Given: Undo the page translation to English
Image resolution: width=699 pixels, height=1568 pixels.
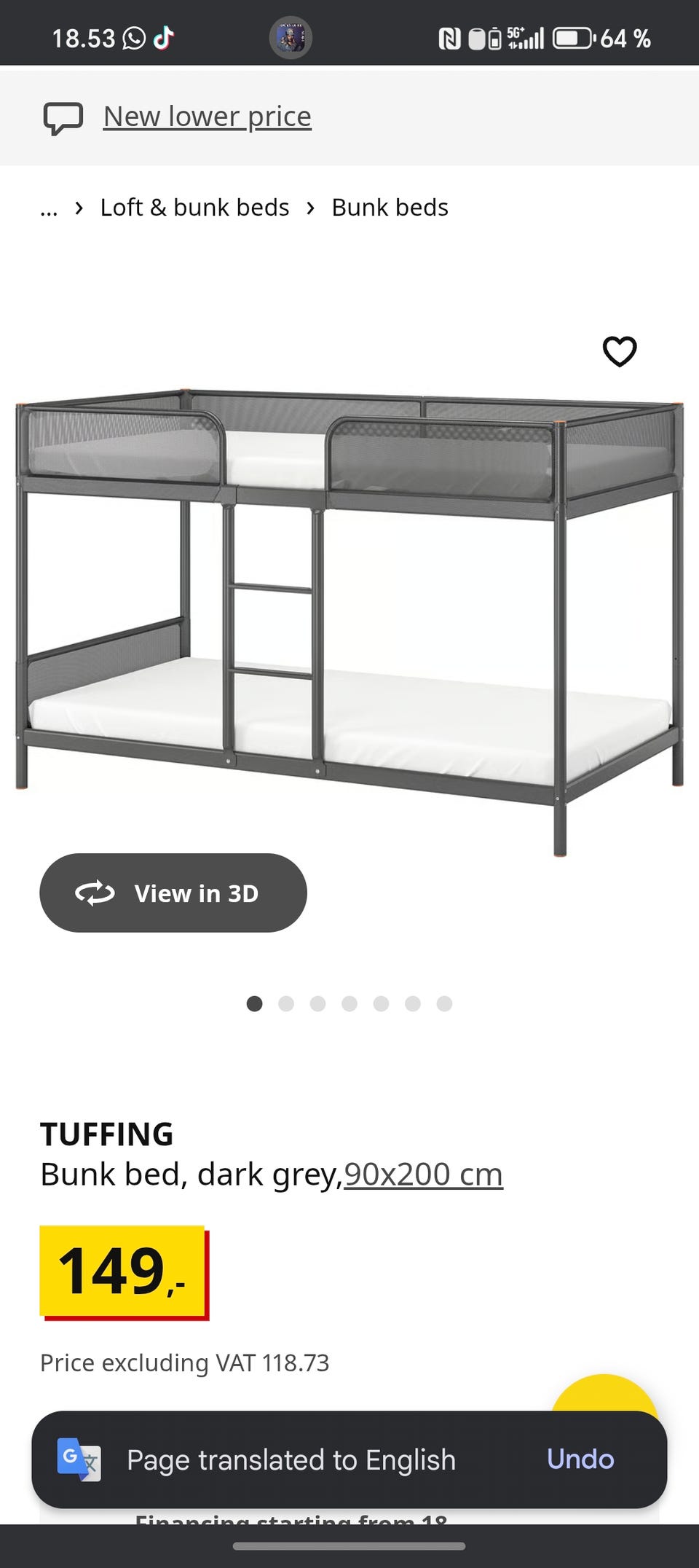Looking at the screenshot, I should 580,1459.
